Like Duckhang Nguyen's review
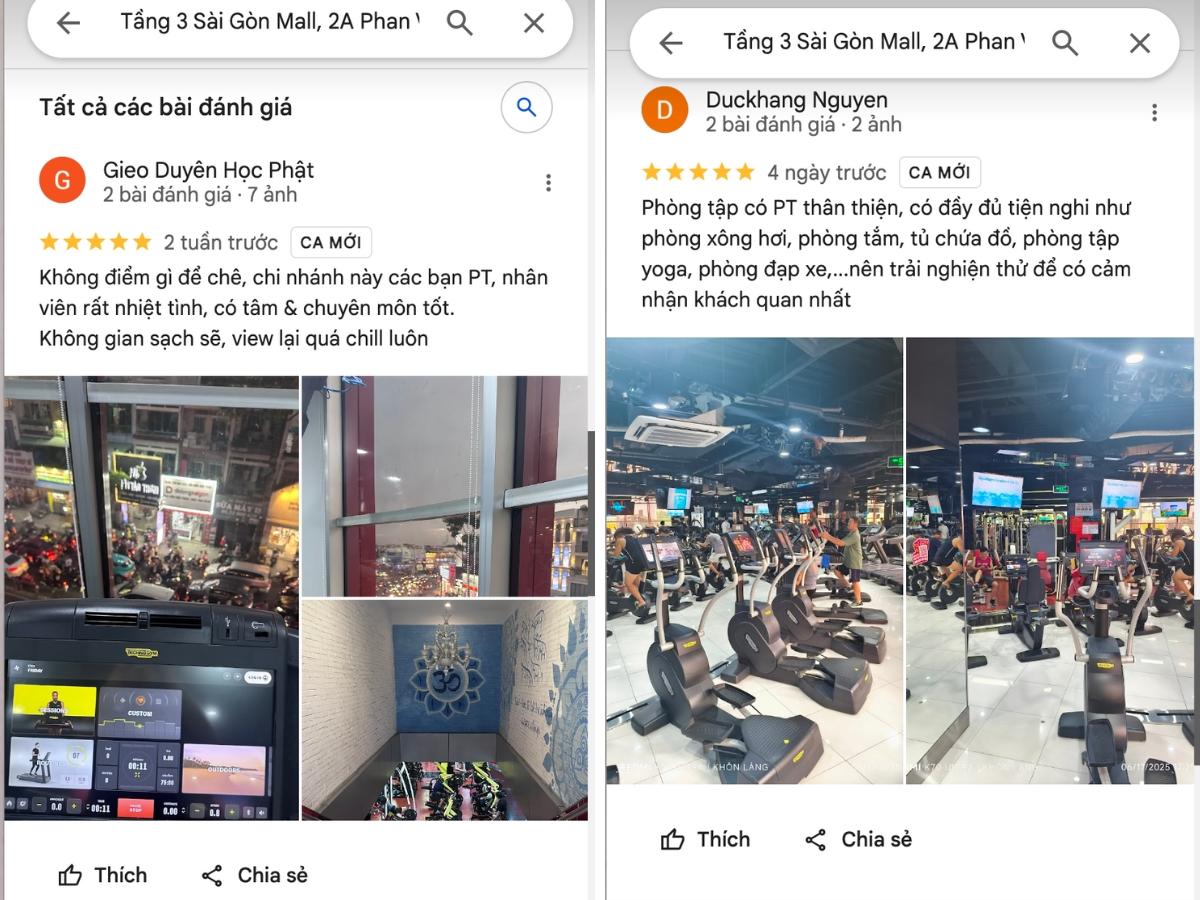 point(704,839)
